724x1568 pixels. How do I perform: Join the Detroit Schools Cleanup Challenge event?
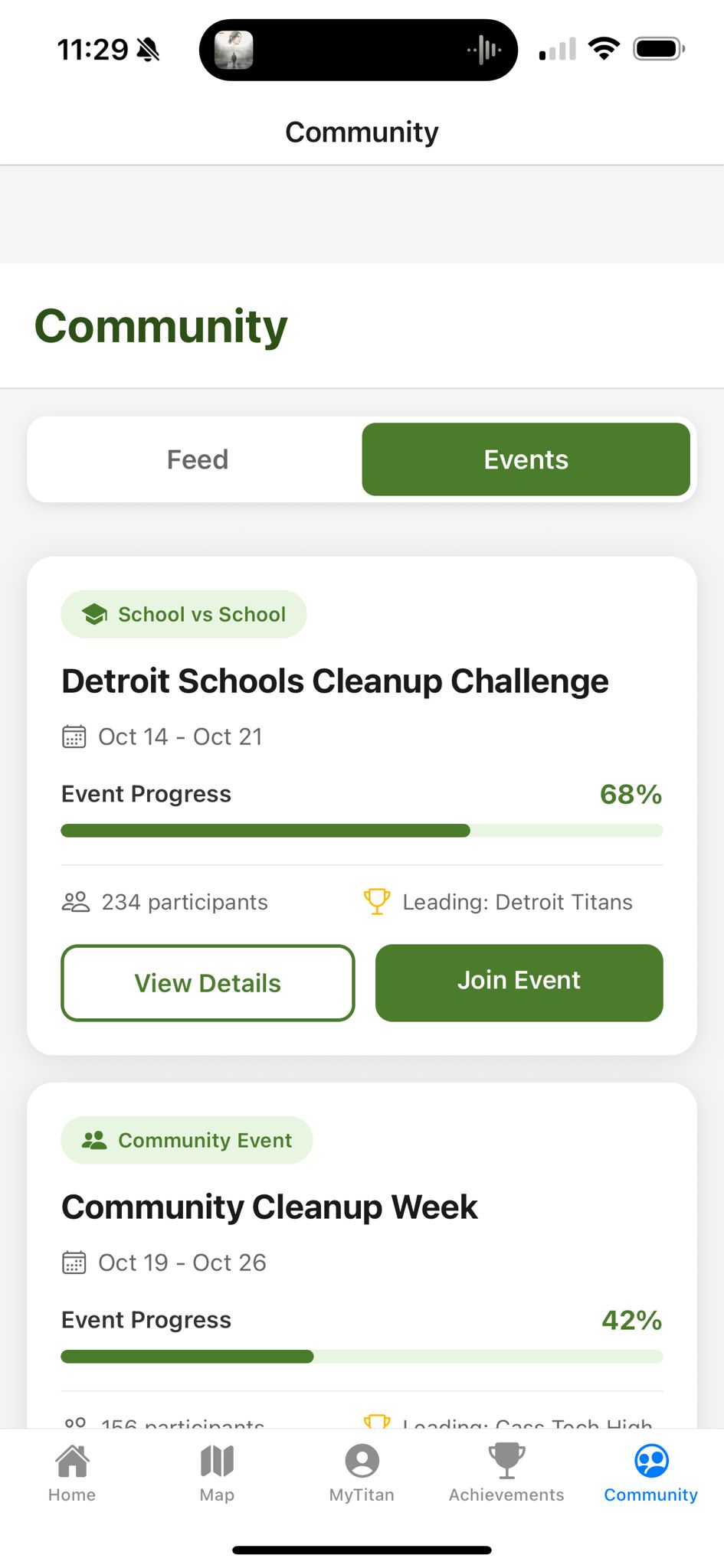point(519,983)
